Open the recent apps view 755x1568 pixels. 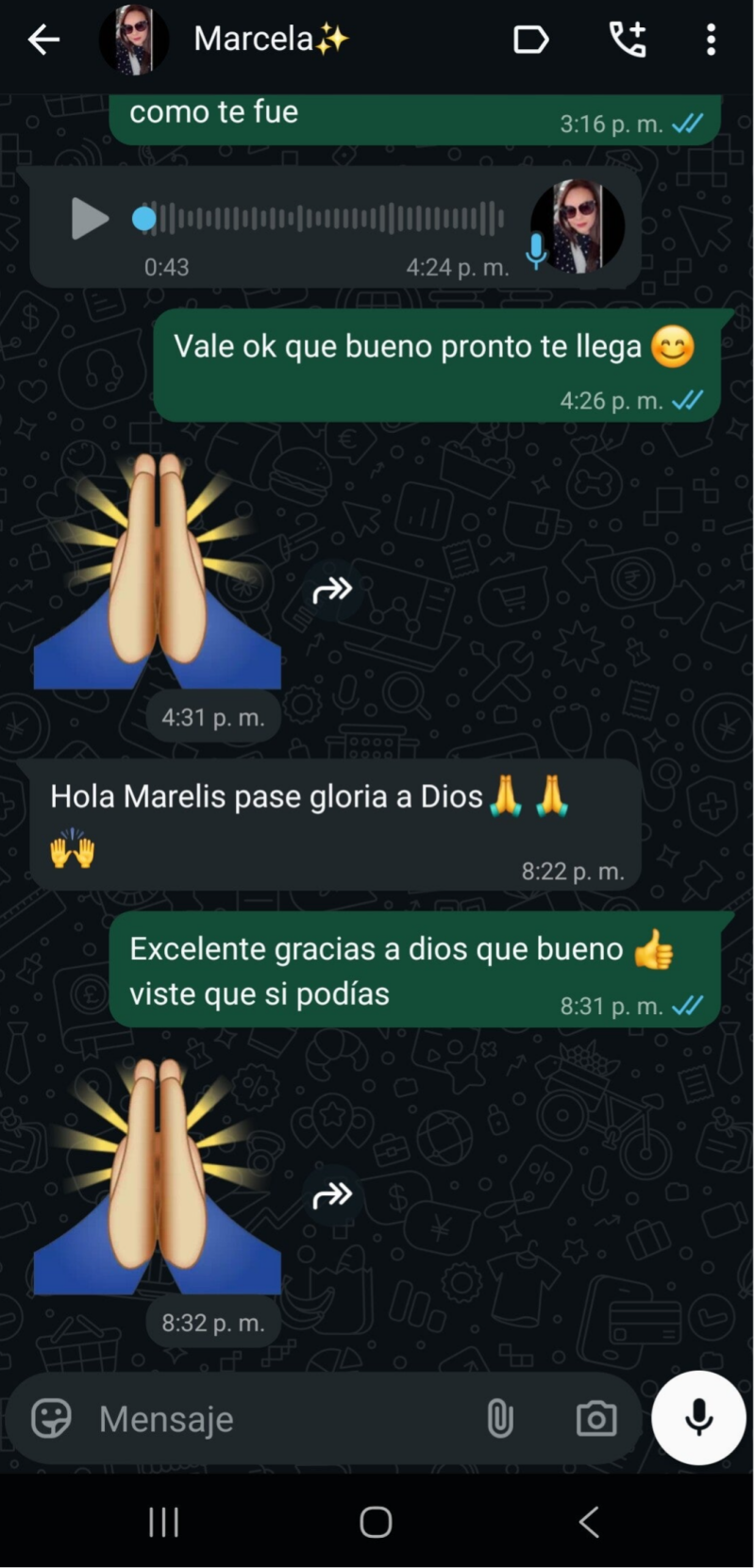[x=164, y=1522]
